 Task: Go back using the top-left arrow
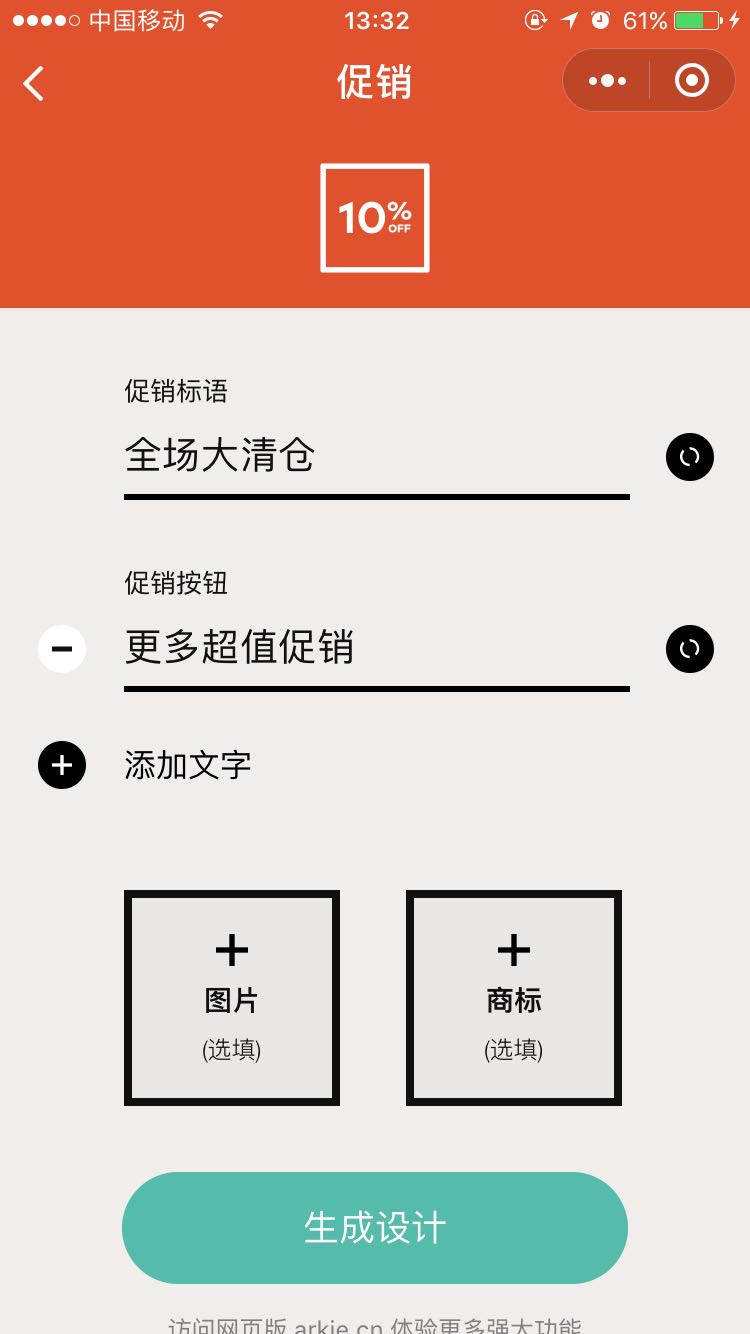pos(34,83)
